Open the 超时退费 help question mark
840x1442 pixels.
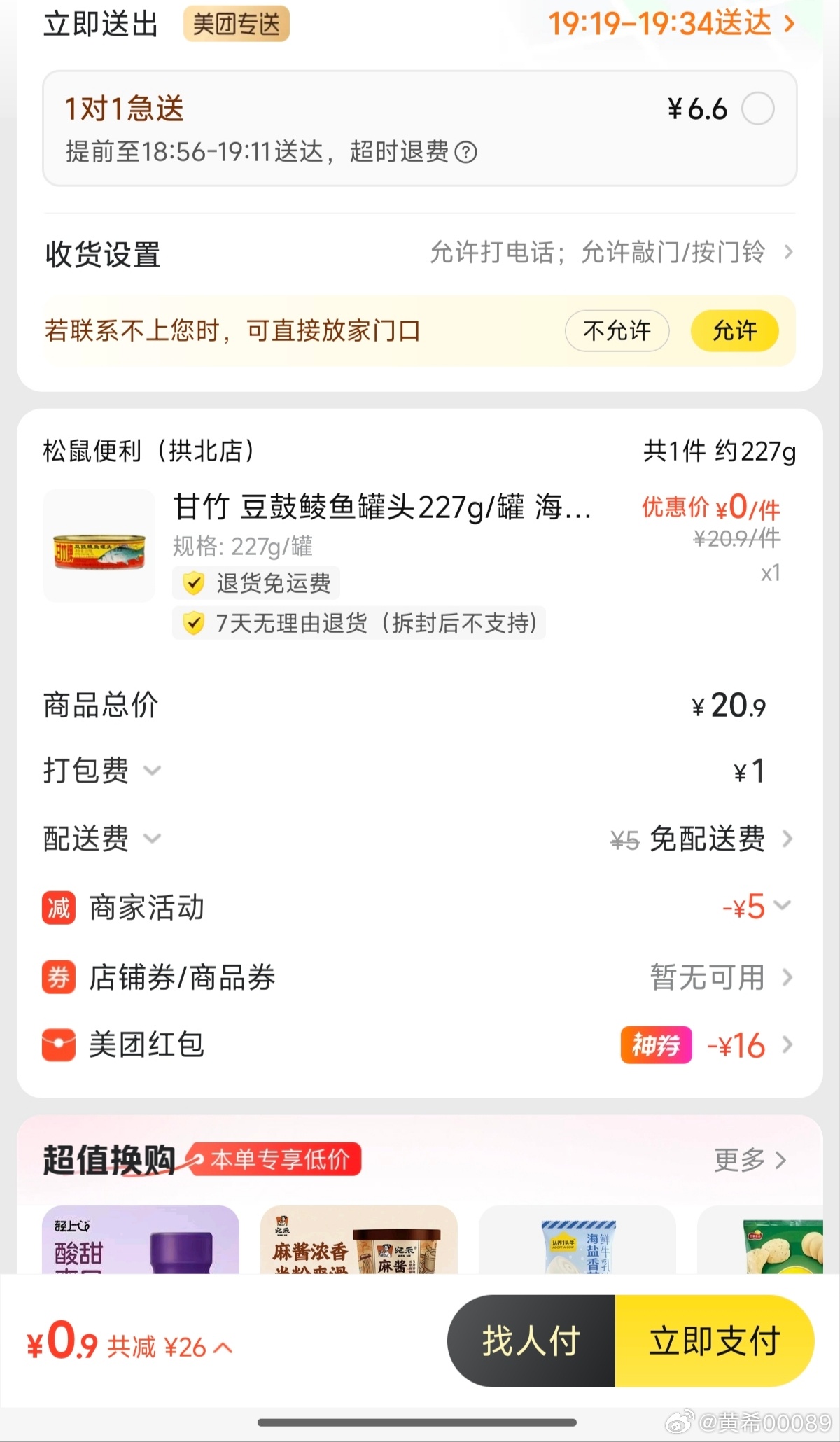466,152
